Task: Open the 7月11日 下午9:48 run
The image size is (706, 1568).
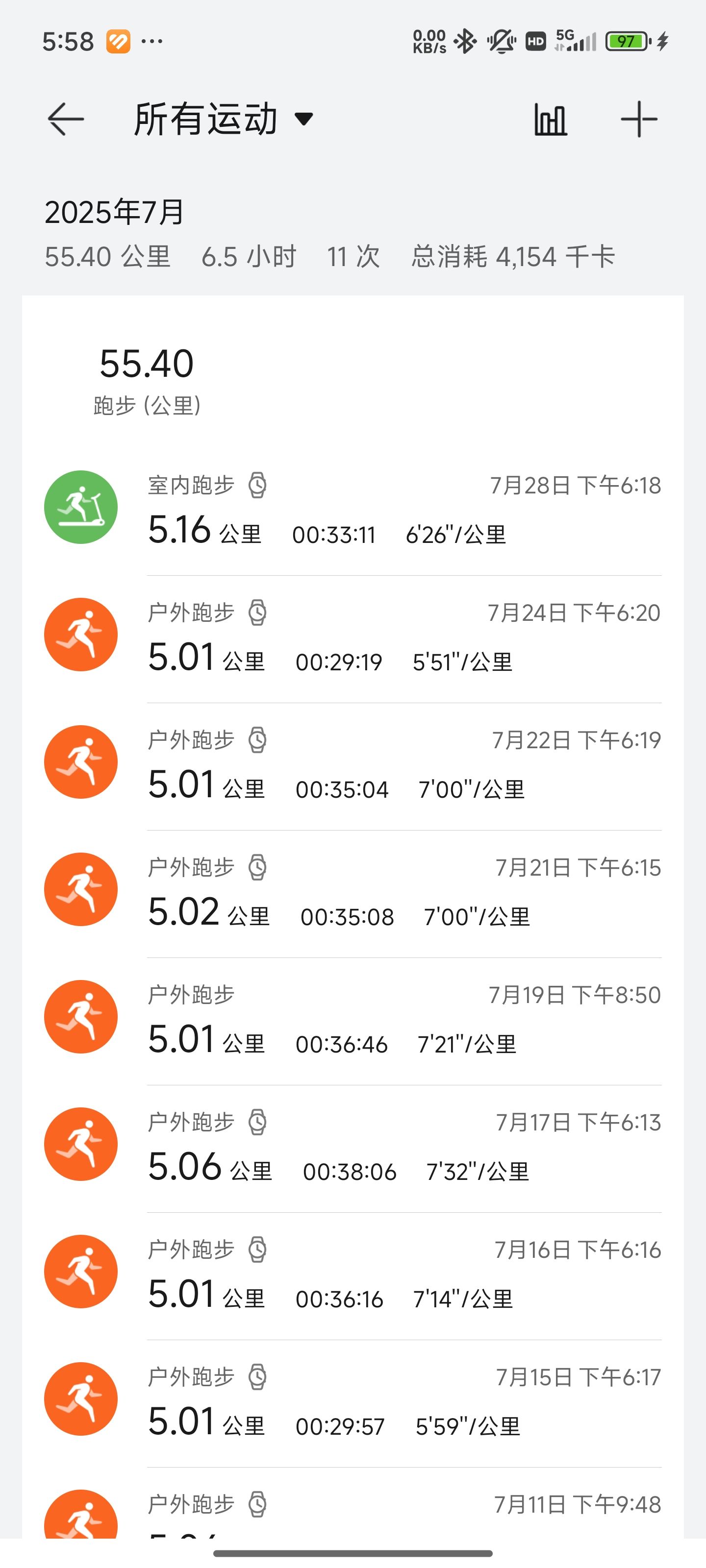Action: pos(353,1502)
